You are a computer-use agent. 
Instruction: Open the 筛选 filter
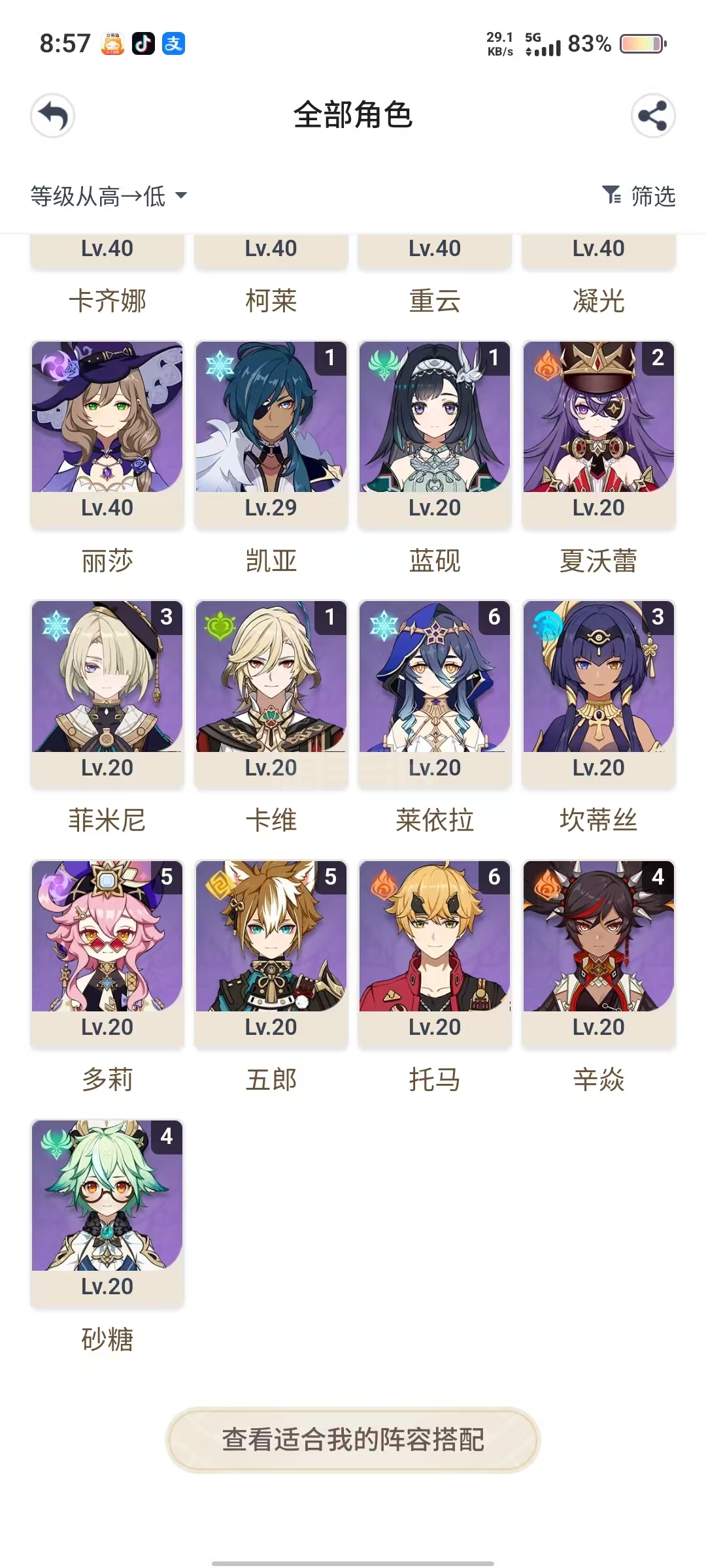tap(639, 196)
